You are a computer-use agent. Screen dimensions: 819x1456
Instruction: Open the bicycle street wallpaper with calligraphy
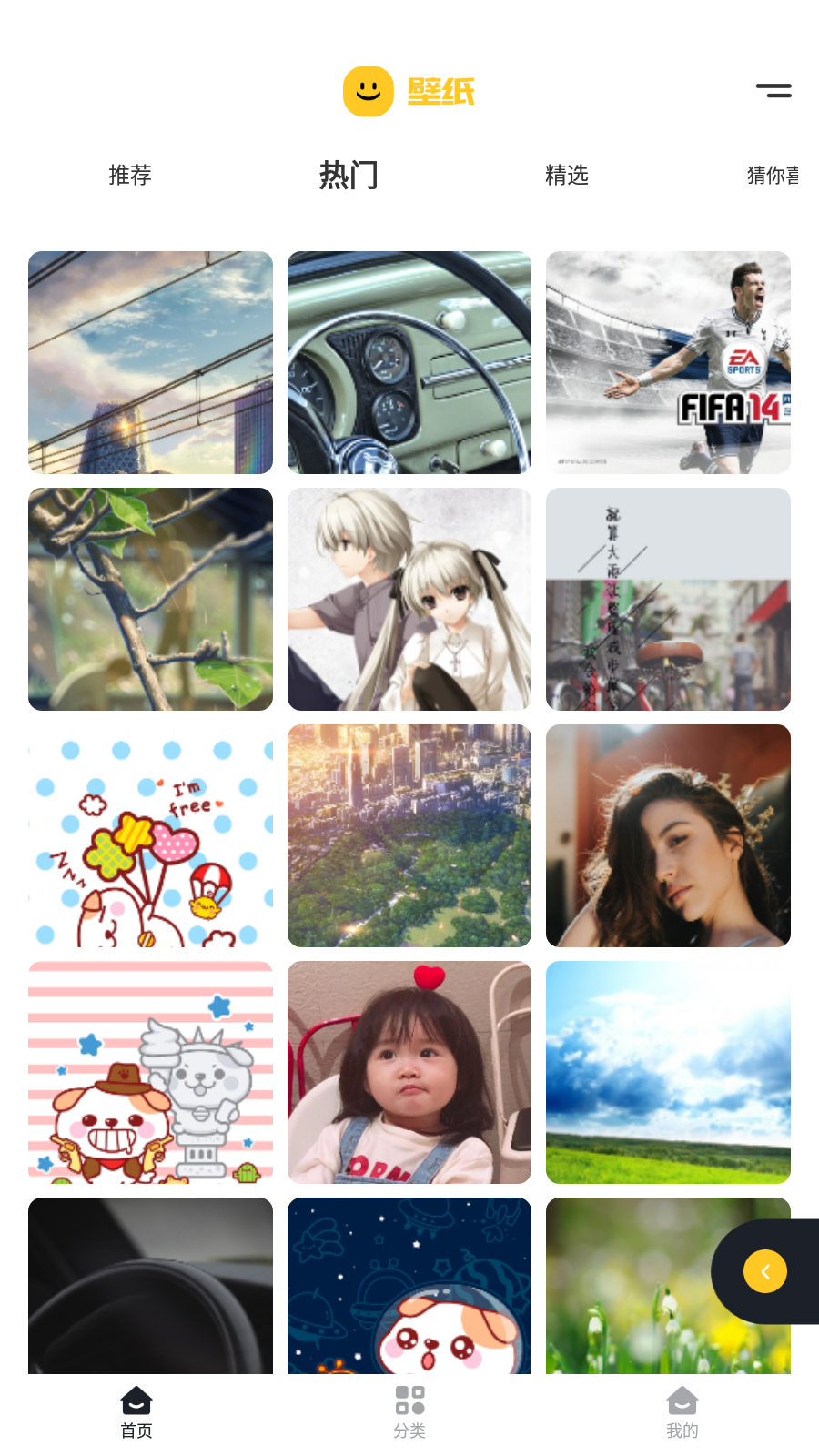point(668,599)
